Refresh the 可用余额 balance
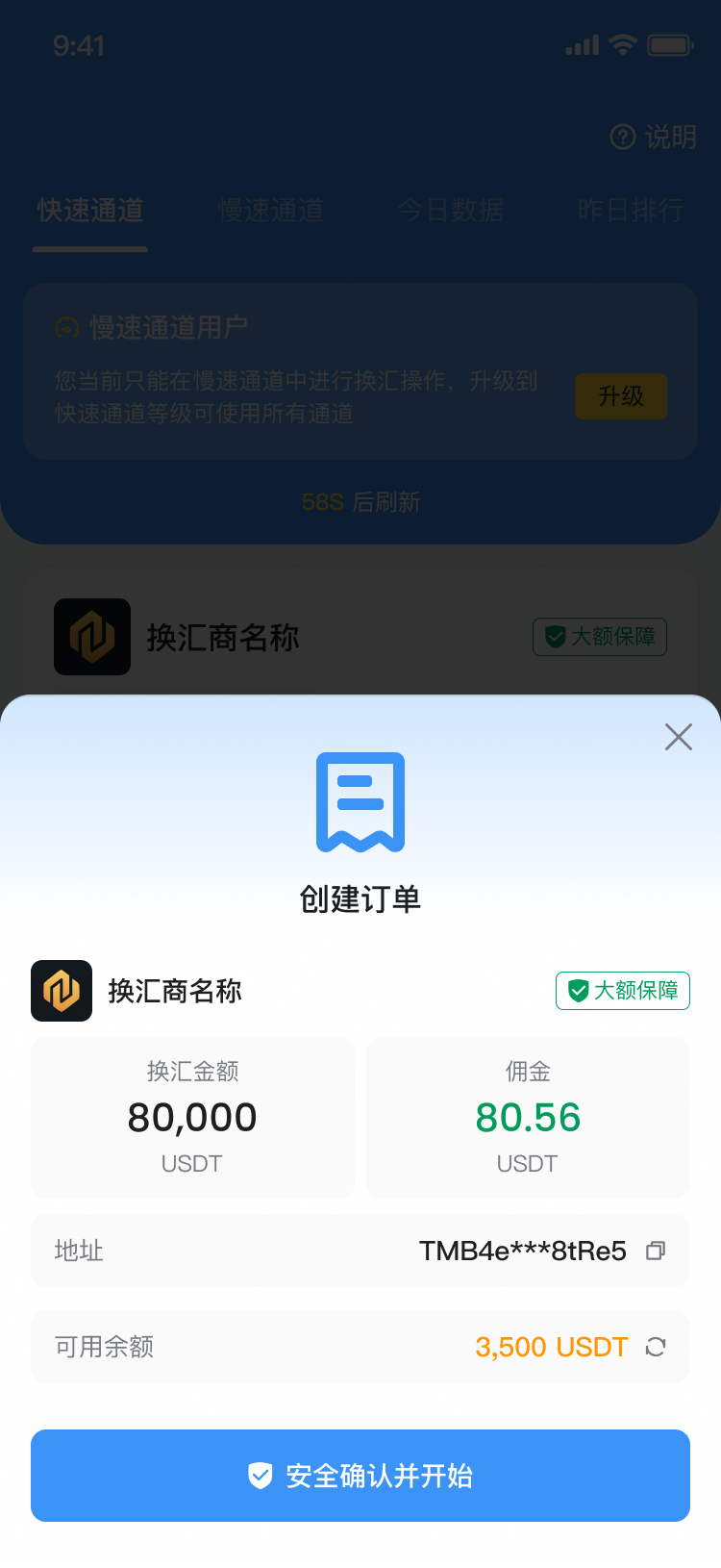Image resolution: width=721 pixels, height=1568 pixels. click(x=656, y=1347)
